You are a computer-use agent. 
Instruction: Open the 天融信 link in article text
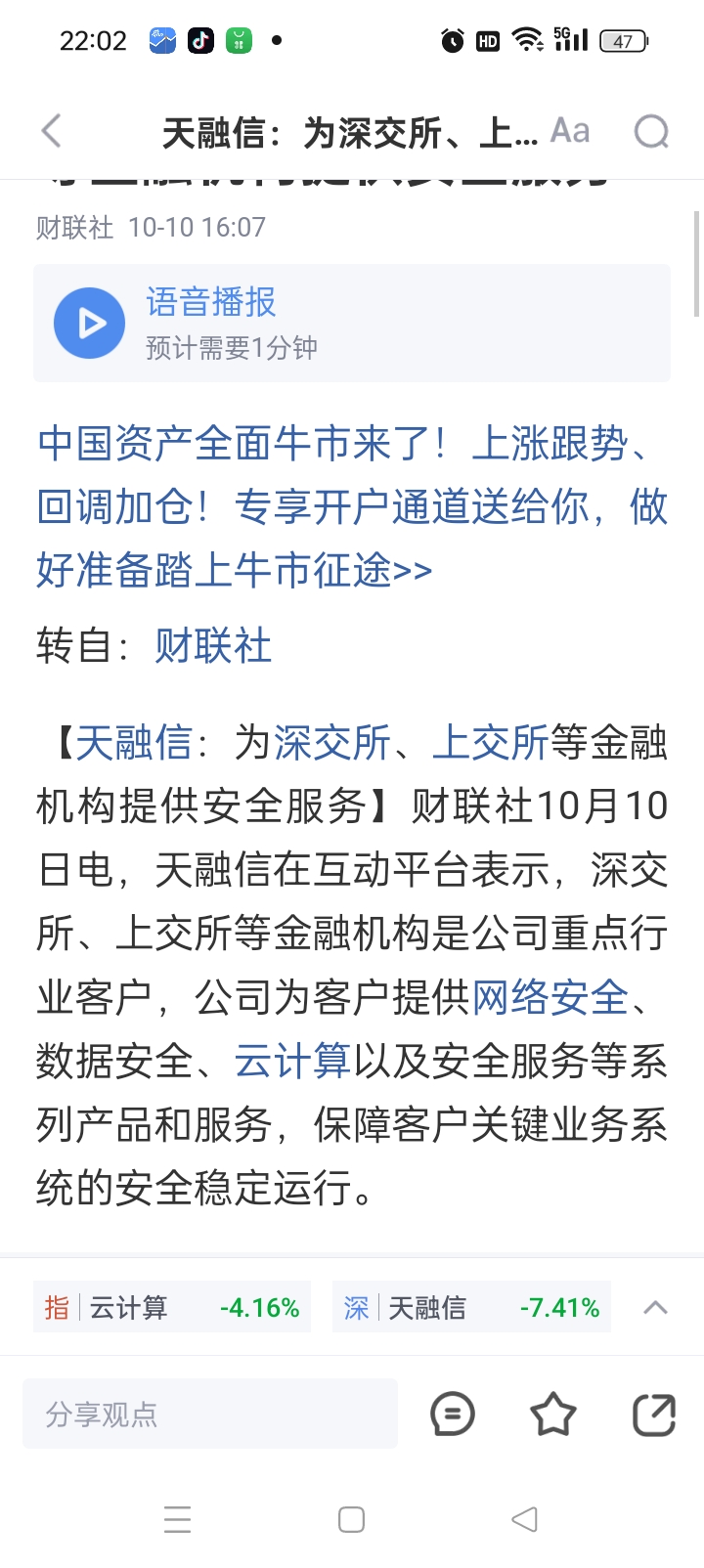pos(134,743)
